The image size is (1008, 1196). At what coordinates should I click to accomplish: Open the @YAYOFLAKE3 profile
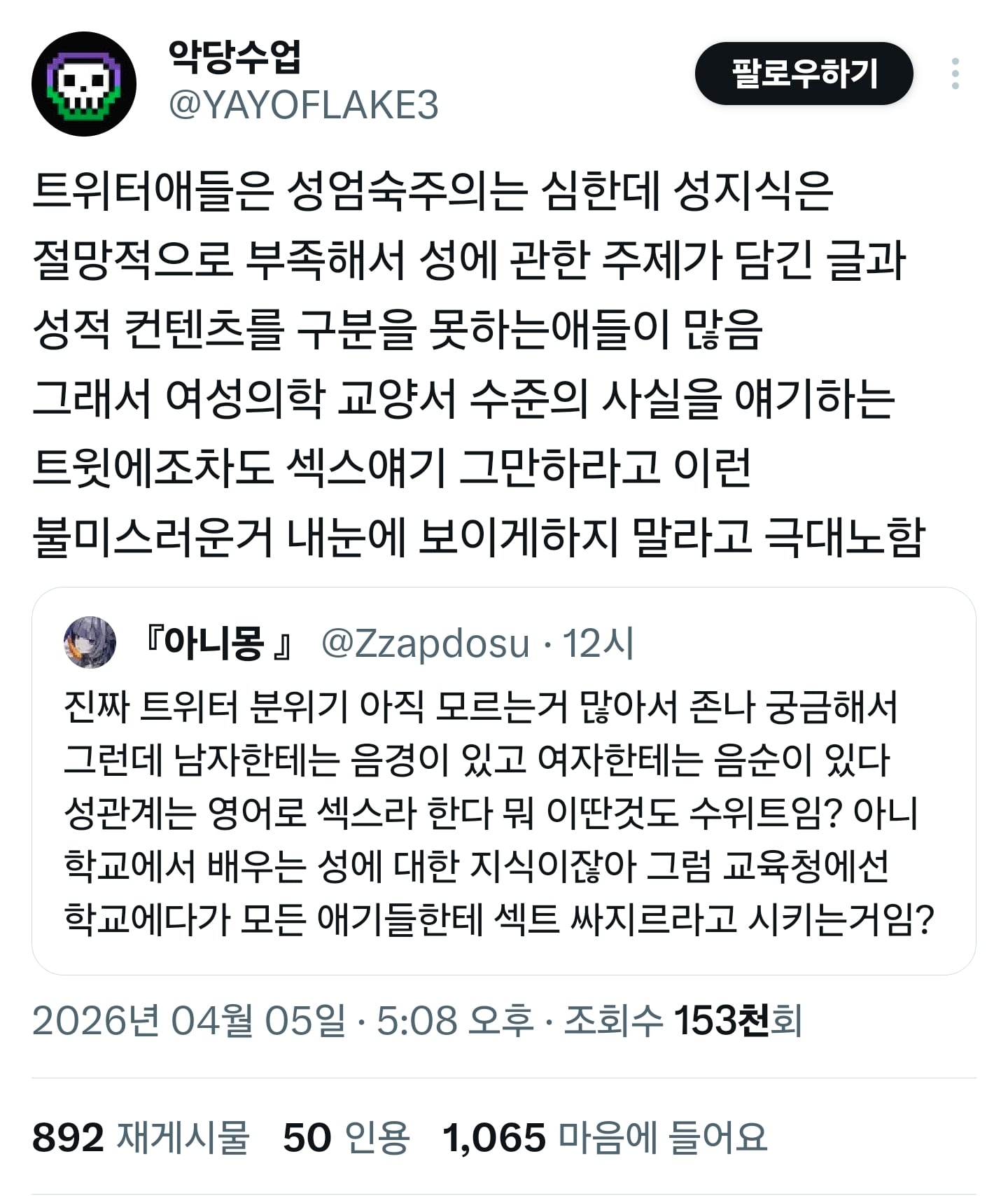(303, 106)
